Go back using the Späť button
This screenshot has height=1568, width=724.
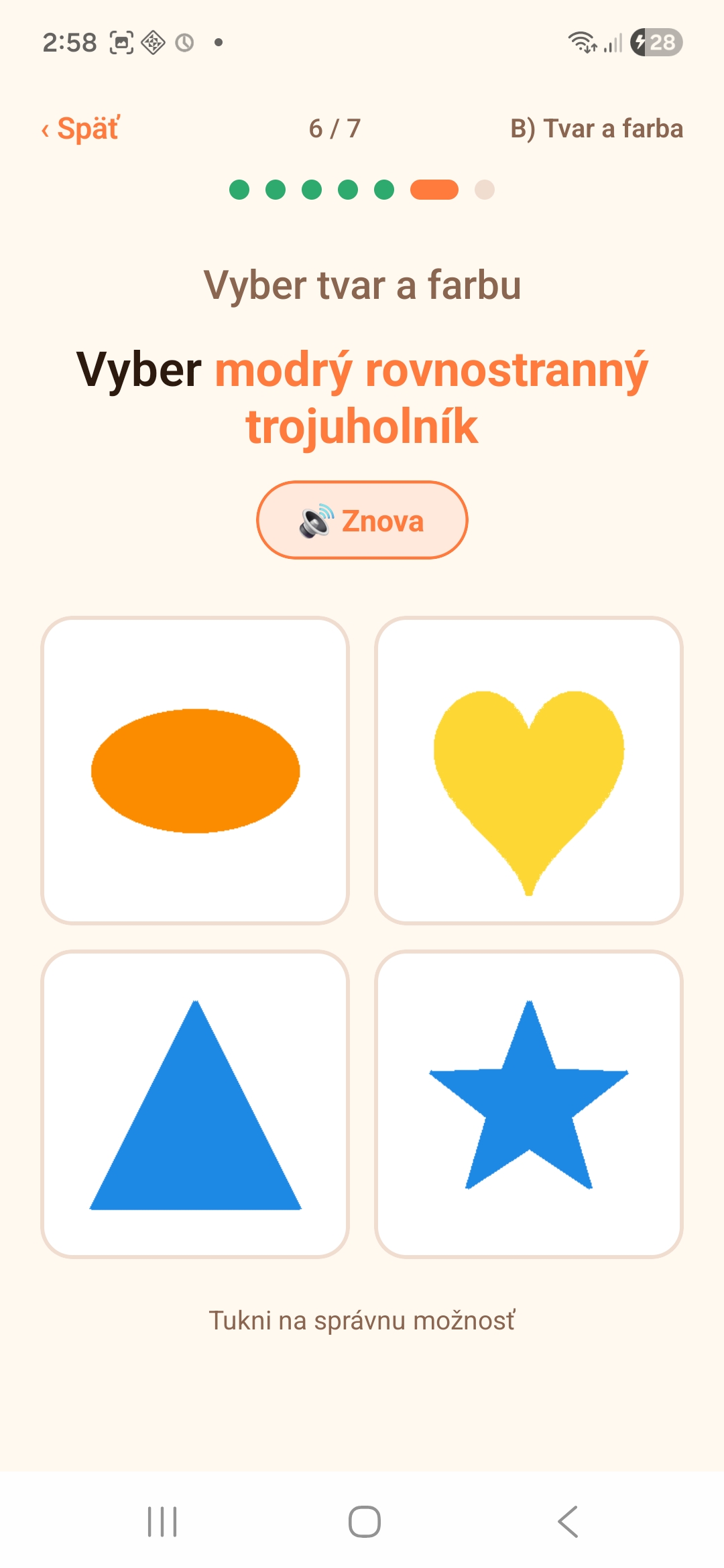pyautogui.click(x=80, y=129)
